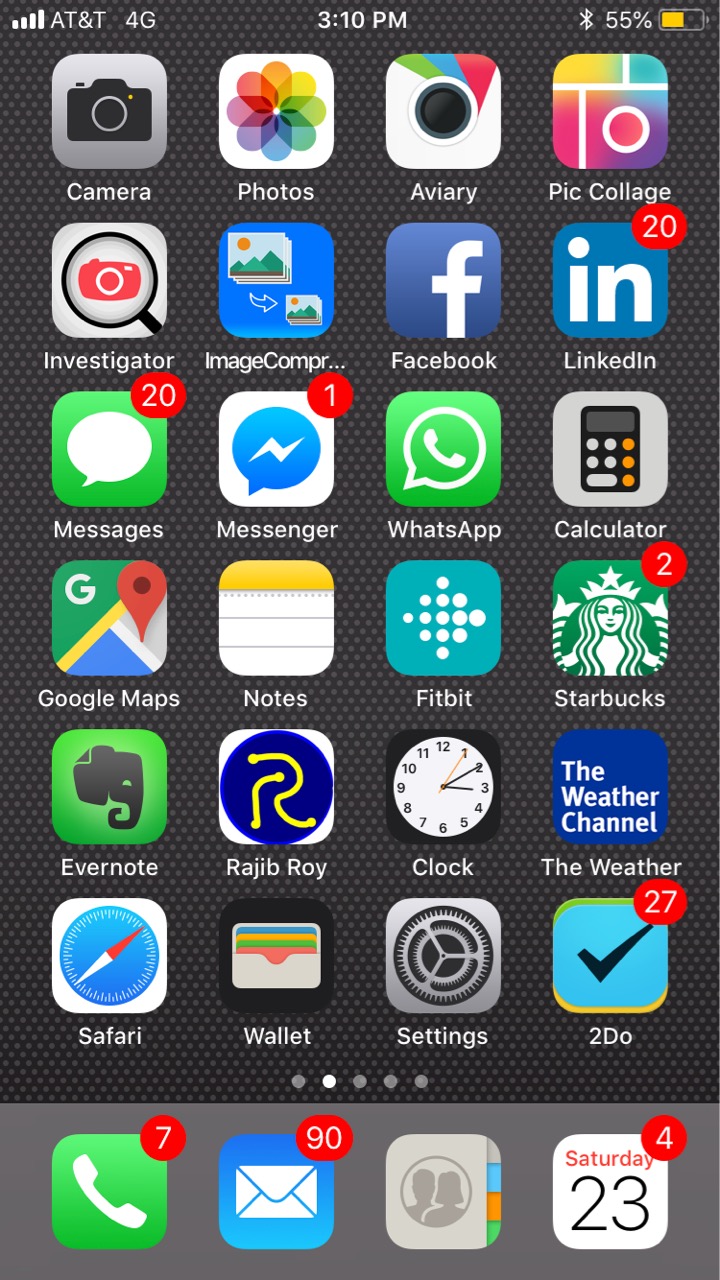Screen dimensions: 720x1280
Task: Open Messages with 20 unread
Action: tap(109, 449)
